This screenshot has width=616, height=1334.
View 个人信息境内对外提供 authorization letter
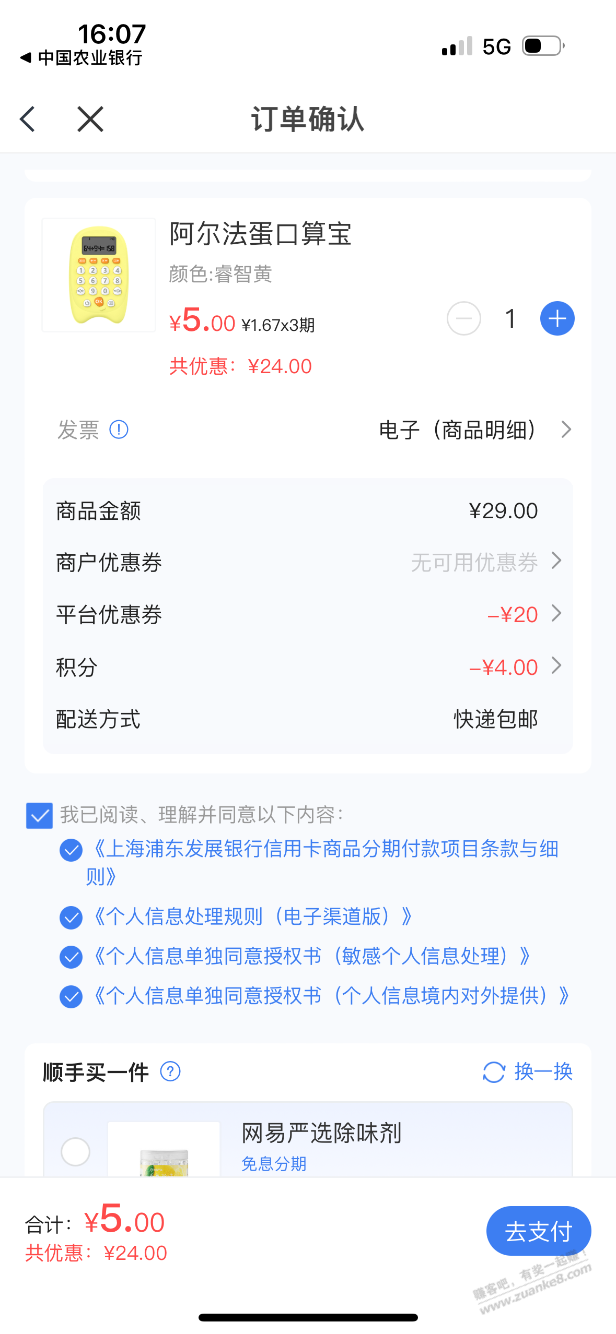(x=330, y=996)
